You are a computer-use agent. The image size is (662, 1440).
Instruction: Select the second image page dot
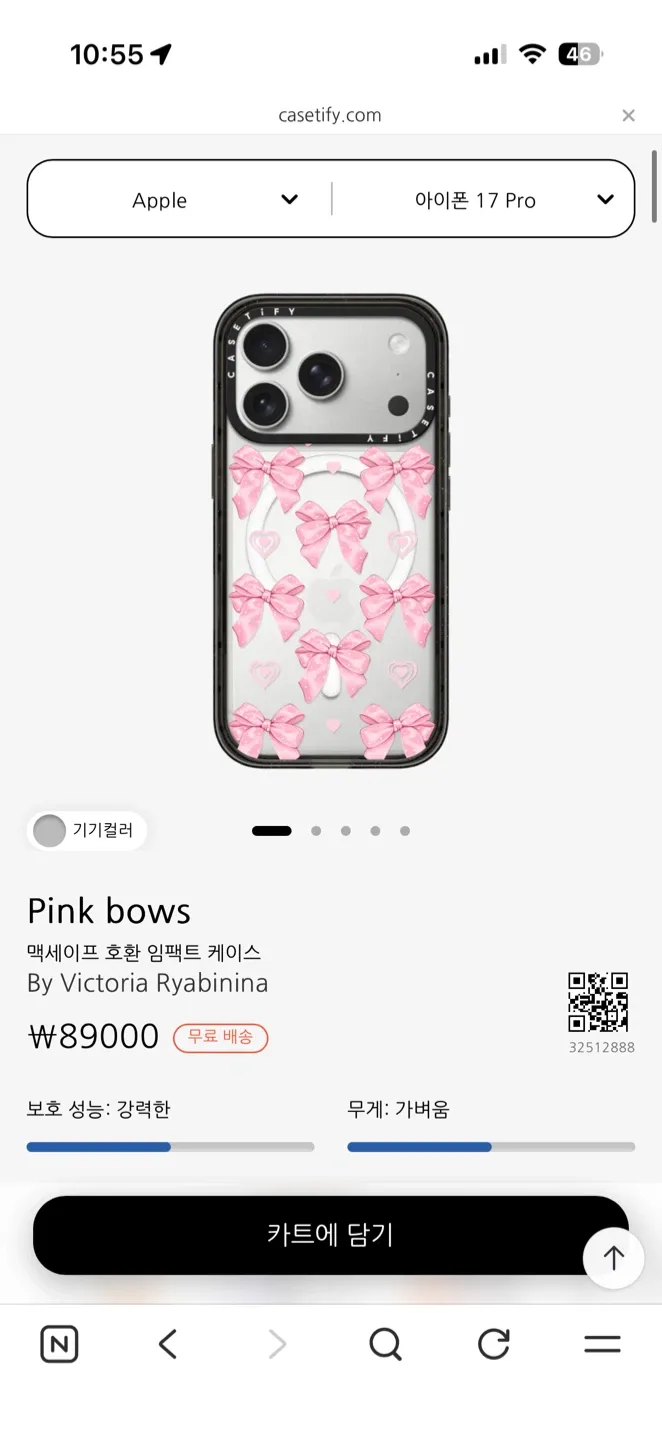pos(316,831)
